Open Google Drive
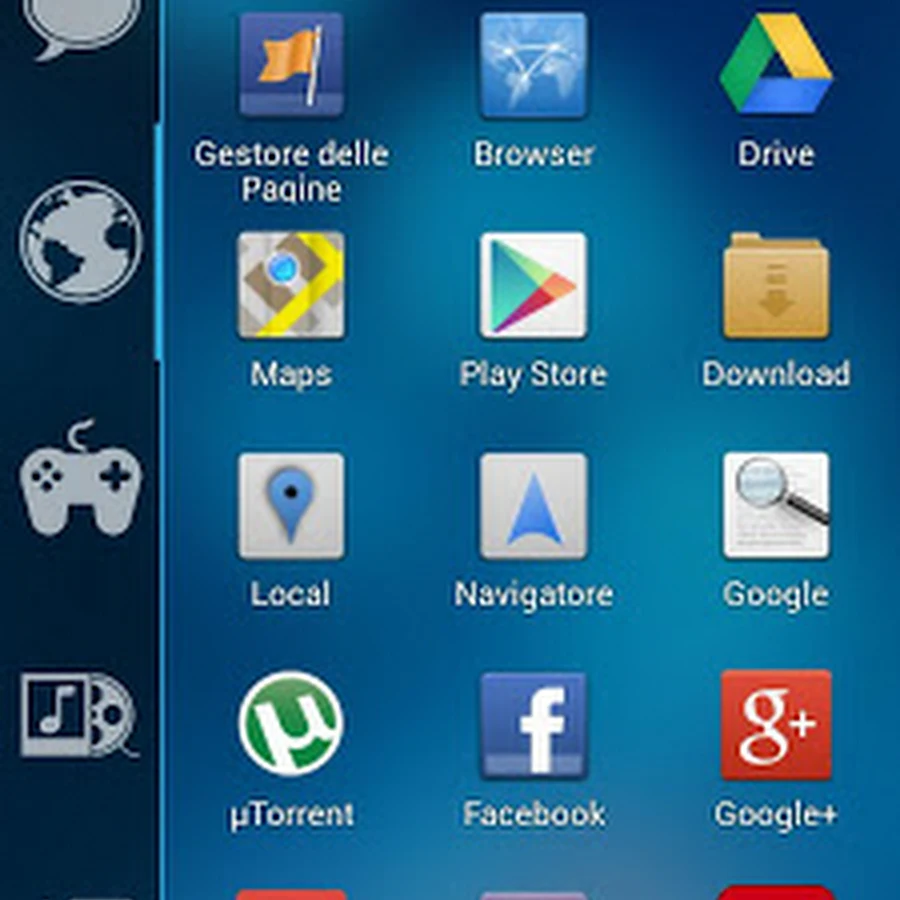Screen dimensions: 900x900 [x=776, y=67]
